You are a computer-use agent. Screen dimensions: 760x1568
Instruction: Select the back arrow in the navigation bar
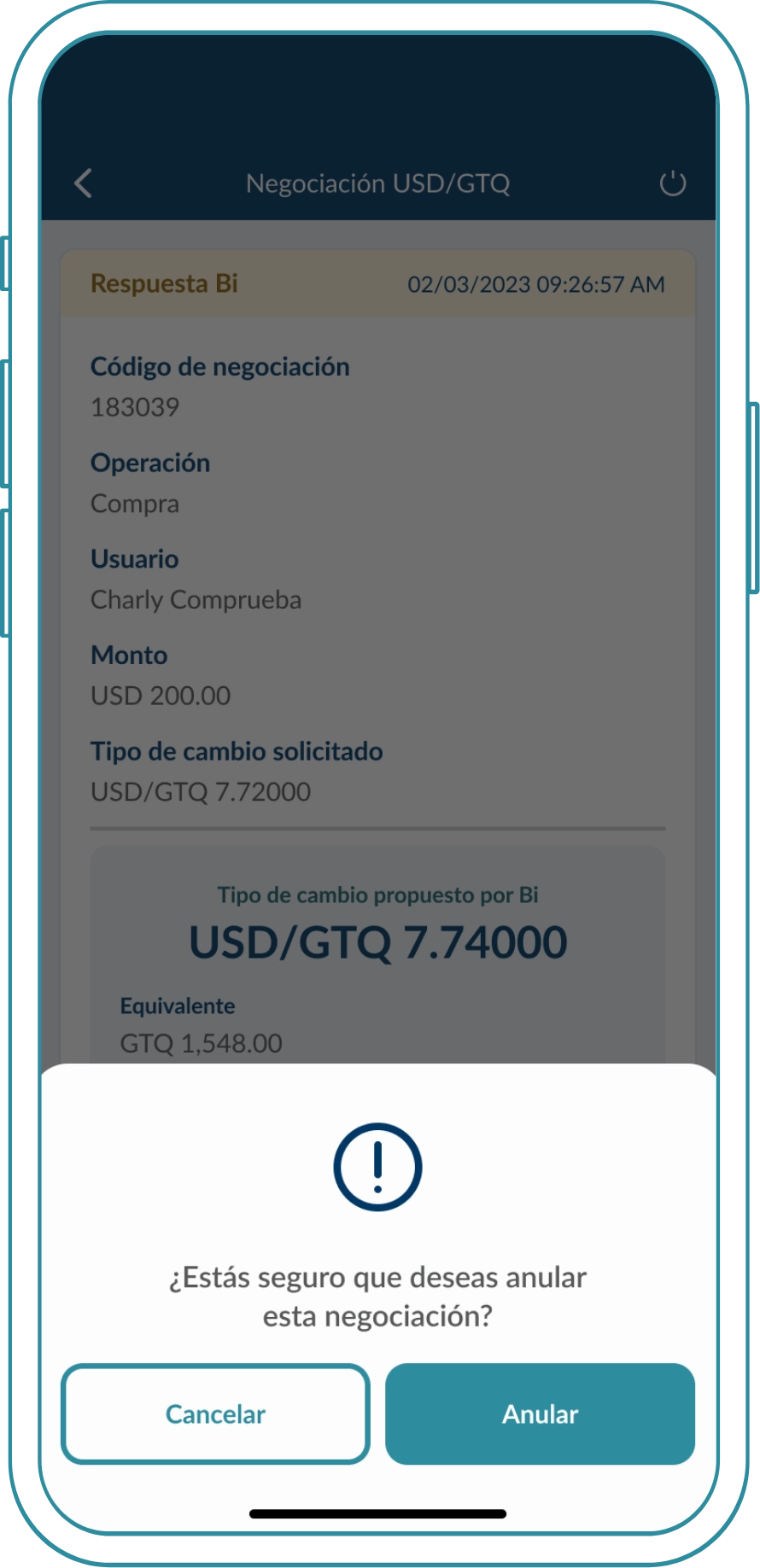coord(83,183)
